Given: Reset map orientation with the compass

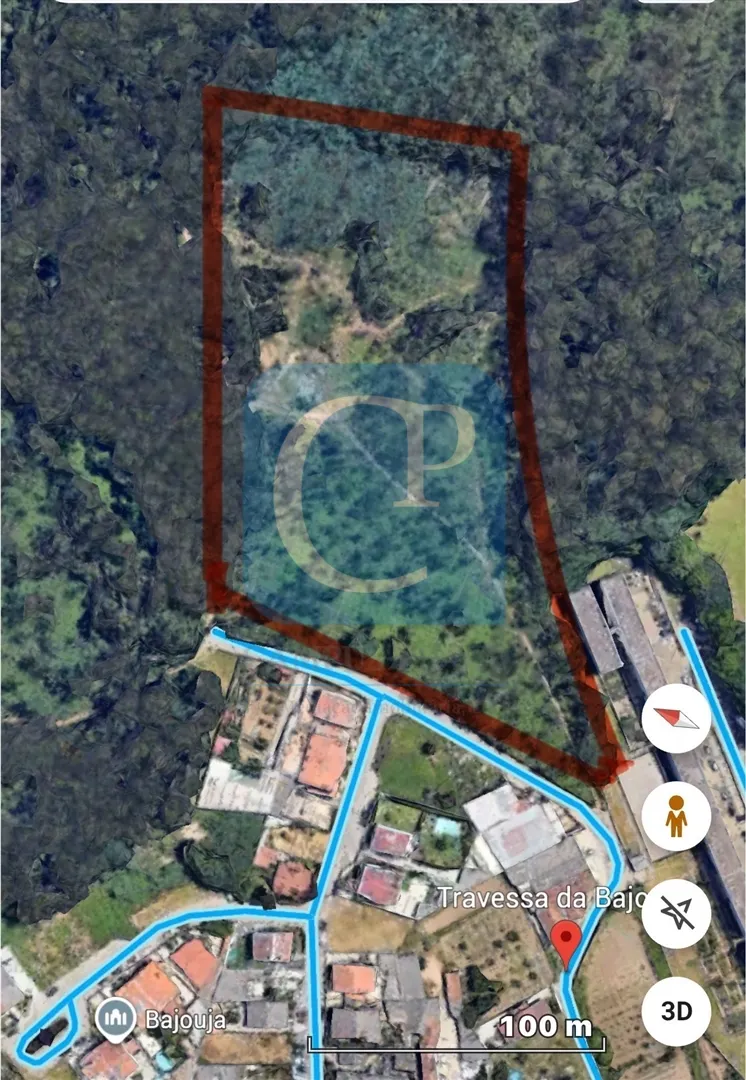Looking at the screenshot, I should 676,719.
